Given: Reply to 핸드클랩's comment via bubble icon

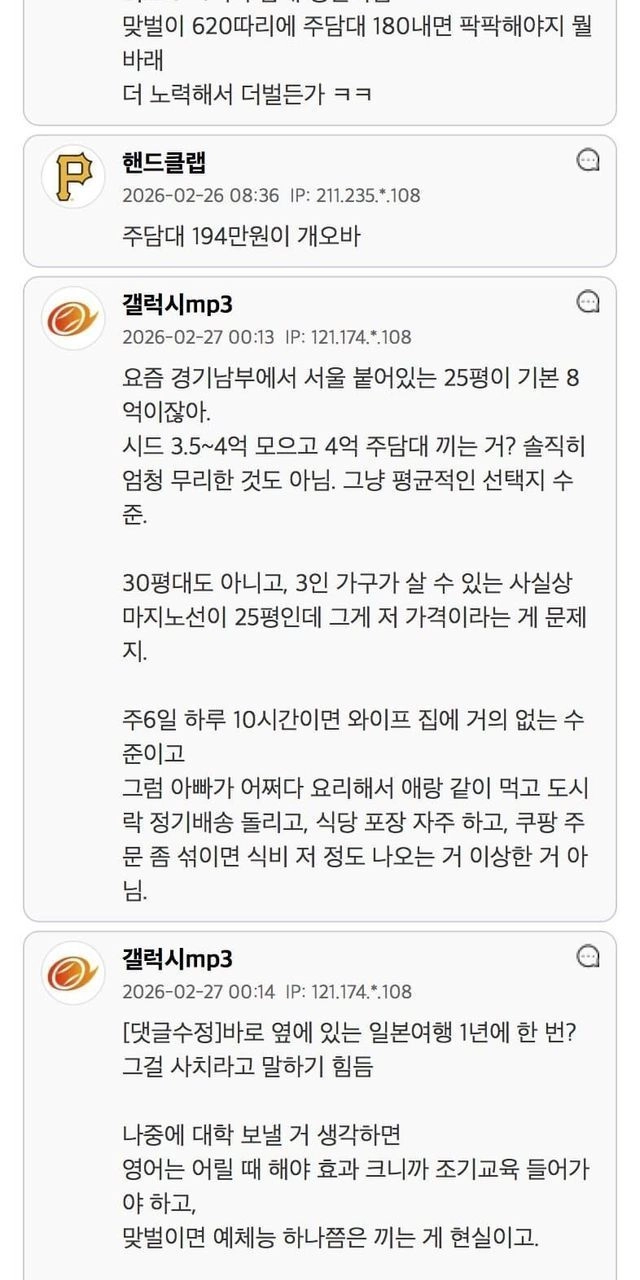Looking at the screenshot, I should pos(589,160).
